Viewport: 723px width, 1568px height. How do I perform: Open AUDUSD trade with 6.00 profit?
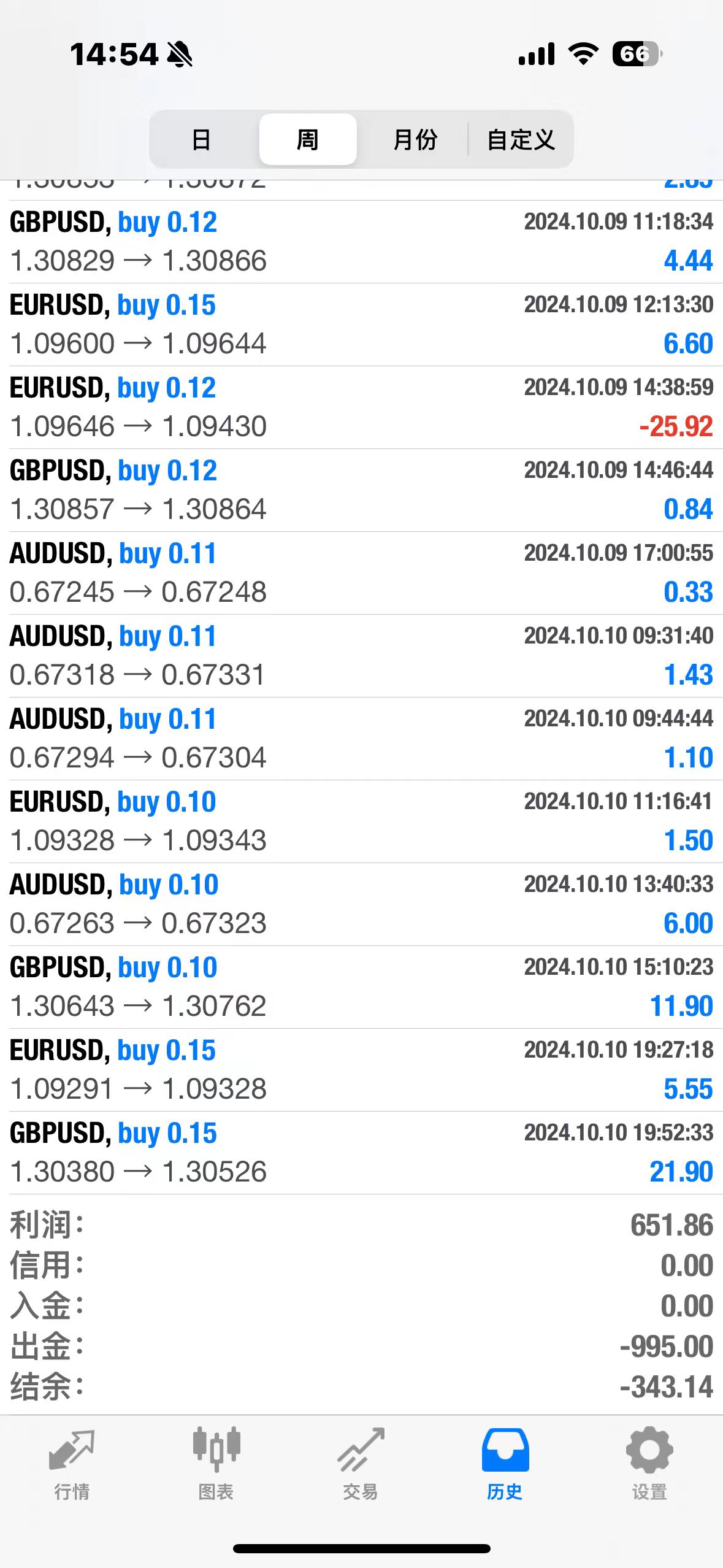(x=361, y=904)
